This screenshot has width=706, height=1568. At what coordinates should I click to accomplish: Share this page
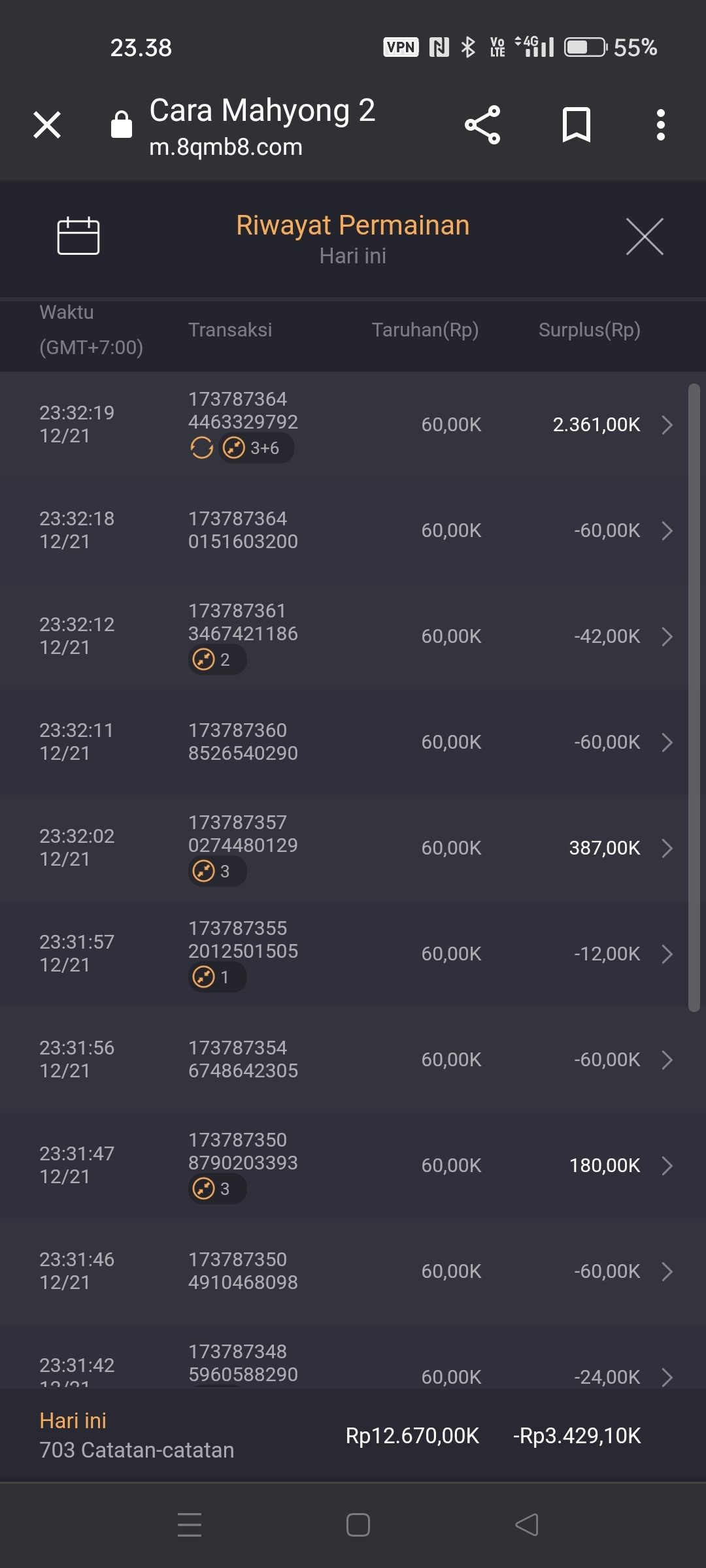click(x=482, y=125)
